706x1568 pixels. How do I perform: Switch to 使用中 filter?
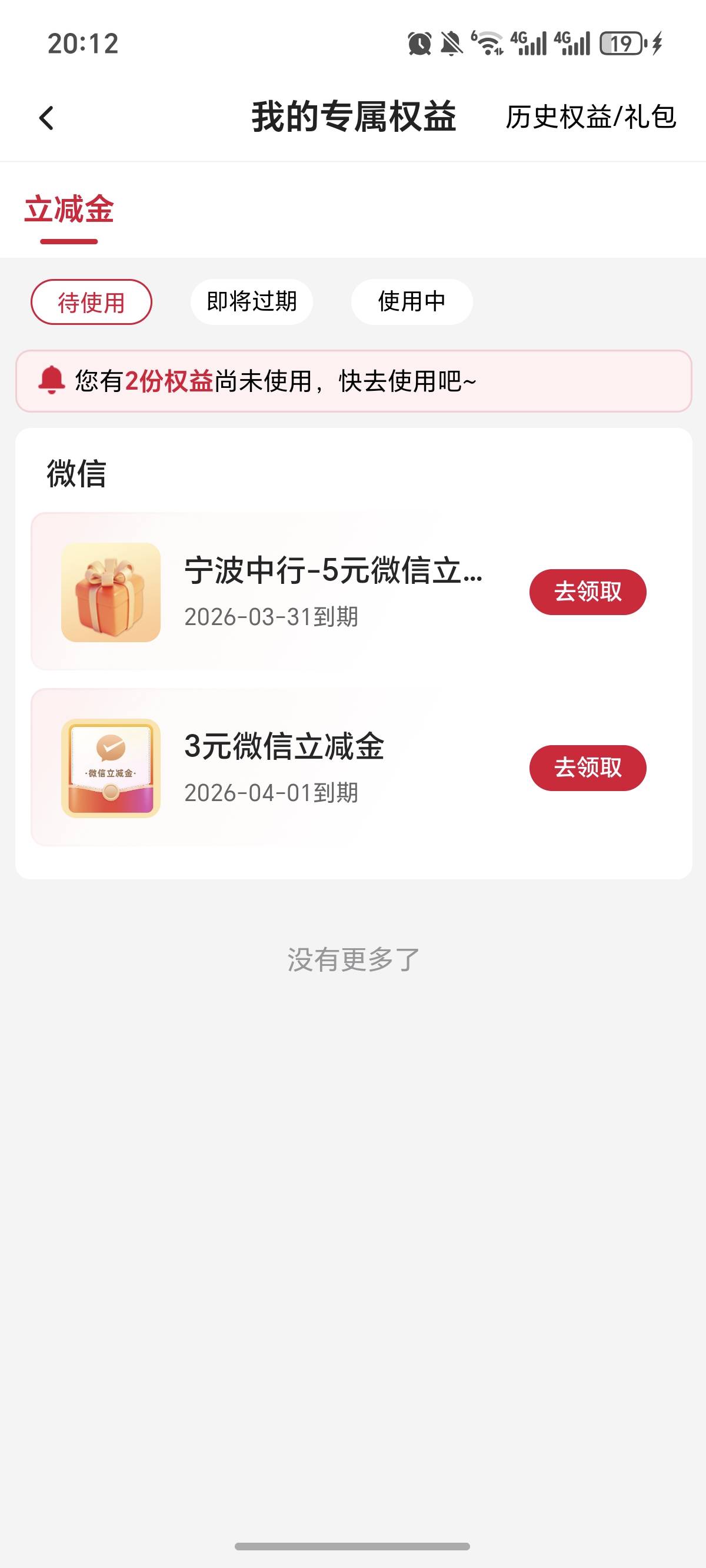pyautogui.click(x=411, y=302)
